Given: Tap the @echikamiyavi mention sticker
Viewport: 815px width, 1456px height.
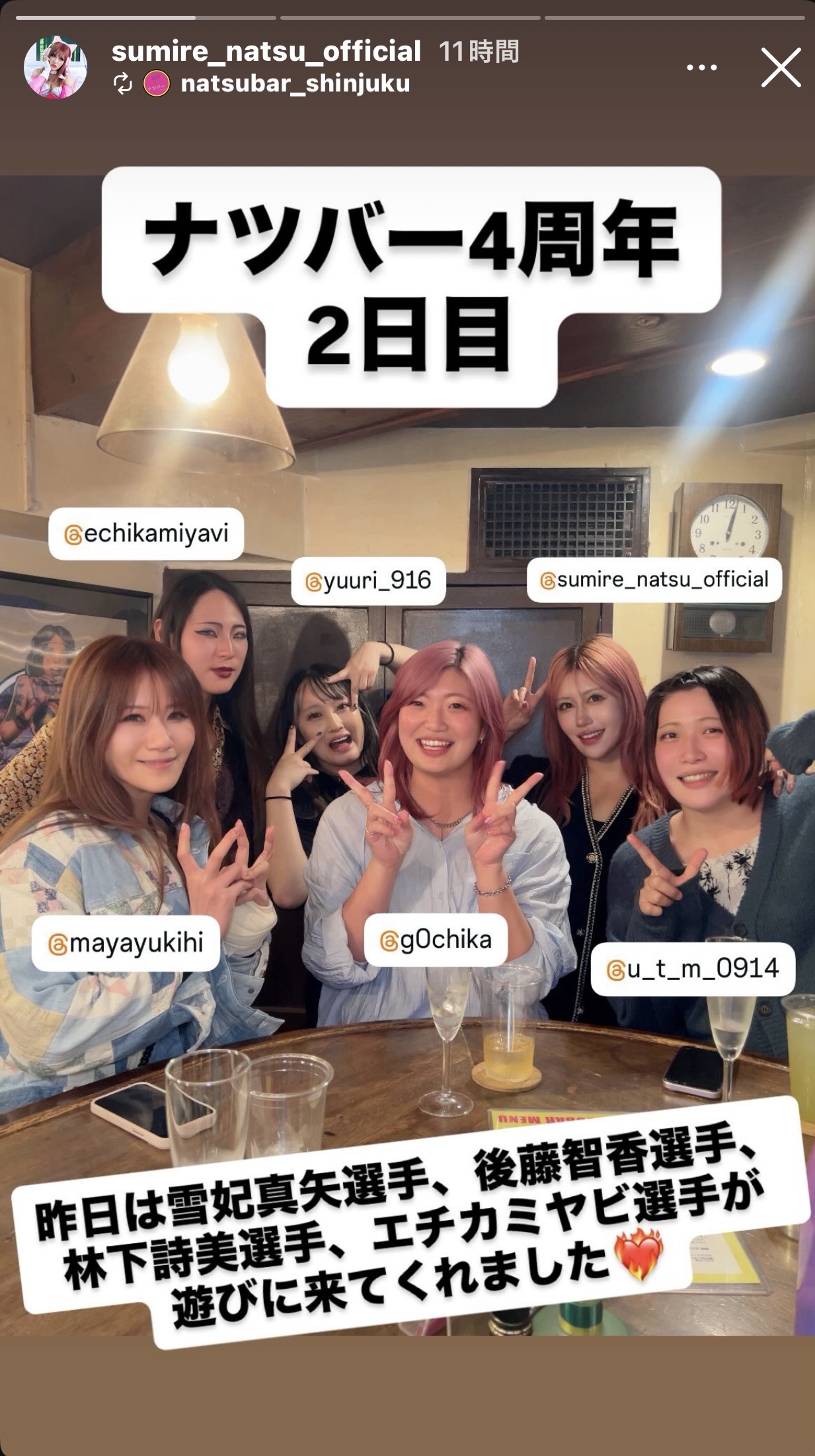Looking at the screenshot, I should click(x=146, y=533).
